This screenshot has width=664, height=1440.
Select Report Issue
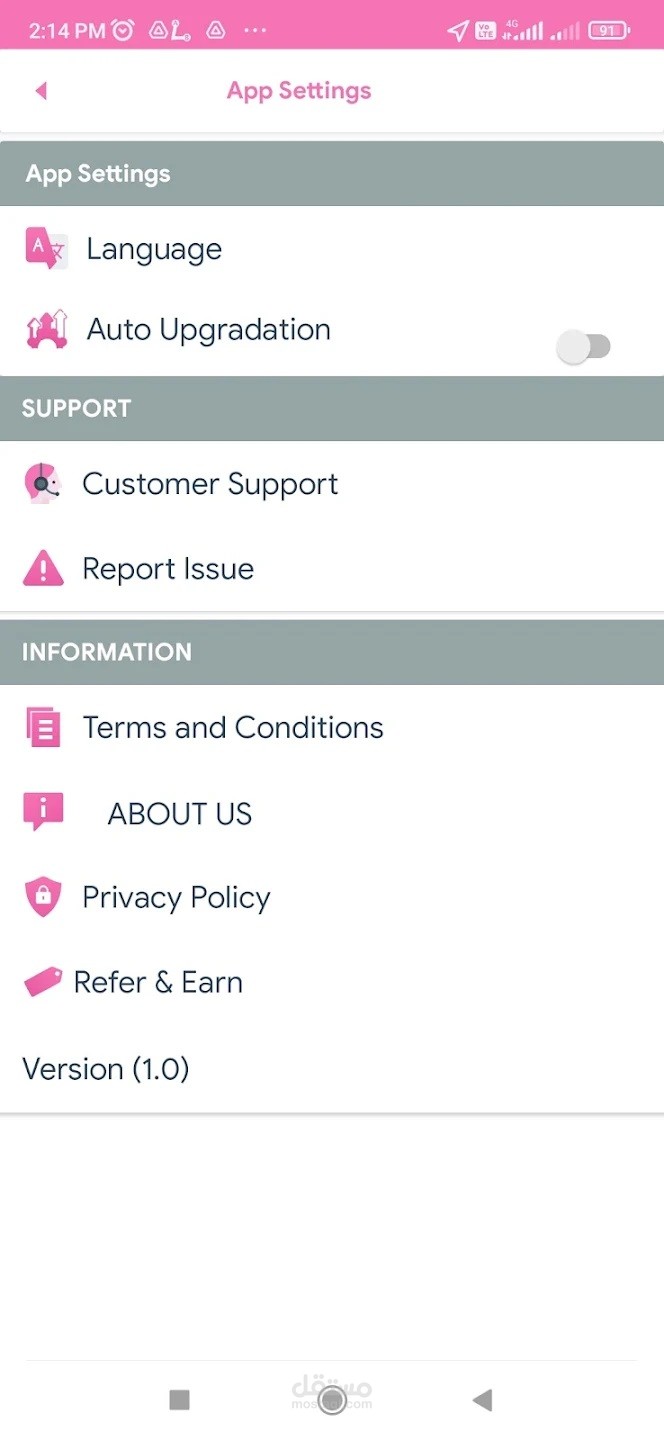point(167,569)
